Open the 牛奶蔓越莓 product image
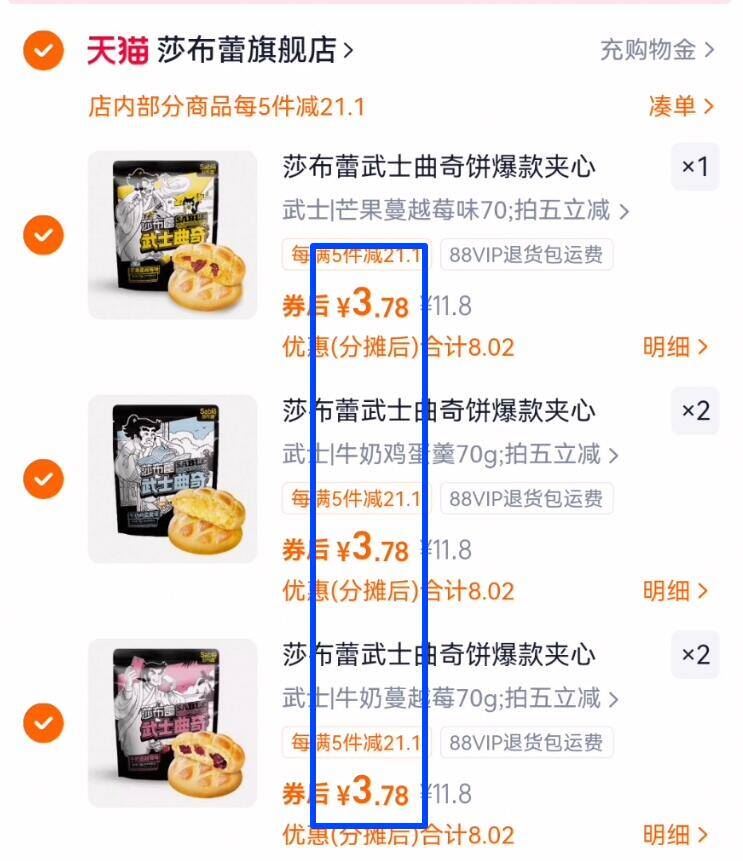This screenshot has width=743, height=861. pos(173,722)
